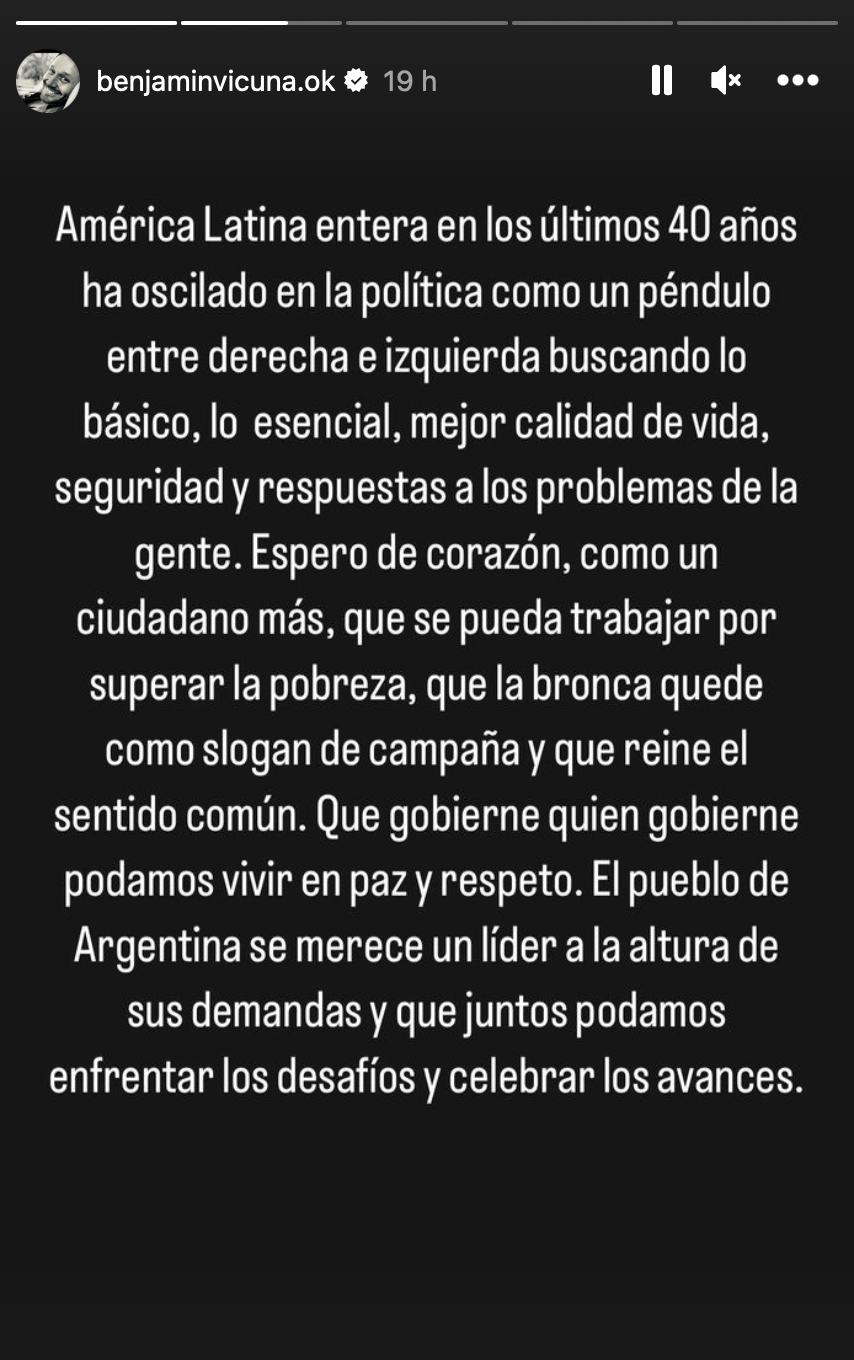Image resolution: width=854 pixels, height=1360 pixels.
Task: Open benjaminvicuna.ok profile picture
Action: [x=48, y=81]
